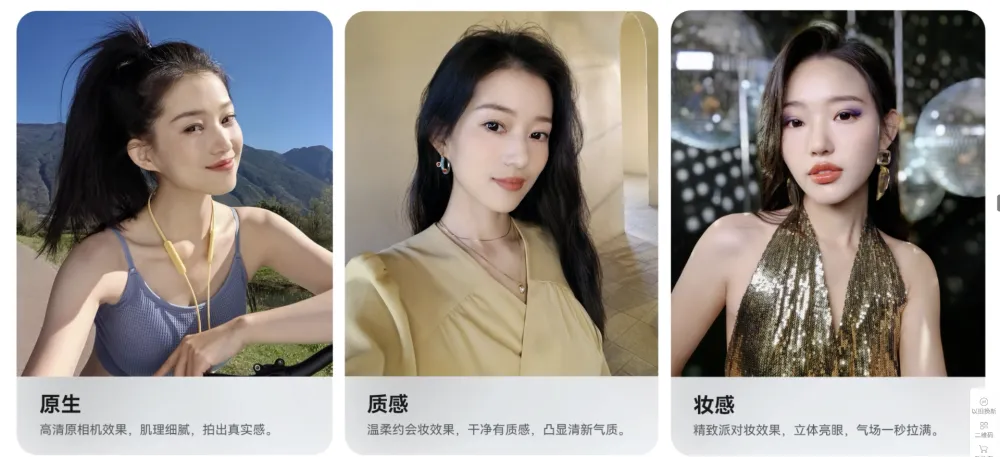Open the 以旧换新 trade-in shortcut
Viewport: 1000px width, 457px height.
pos(983,405)
